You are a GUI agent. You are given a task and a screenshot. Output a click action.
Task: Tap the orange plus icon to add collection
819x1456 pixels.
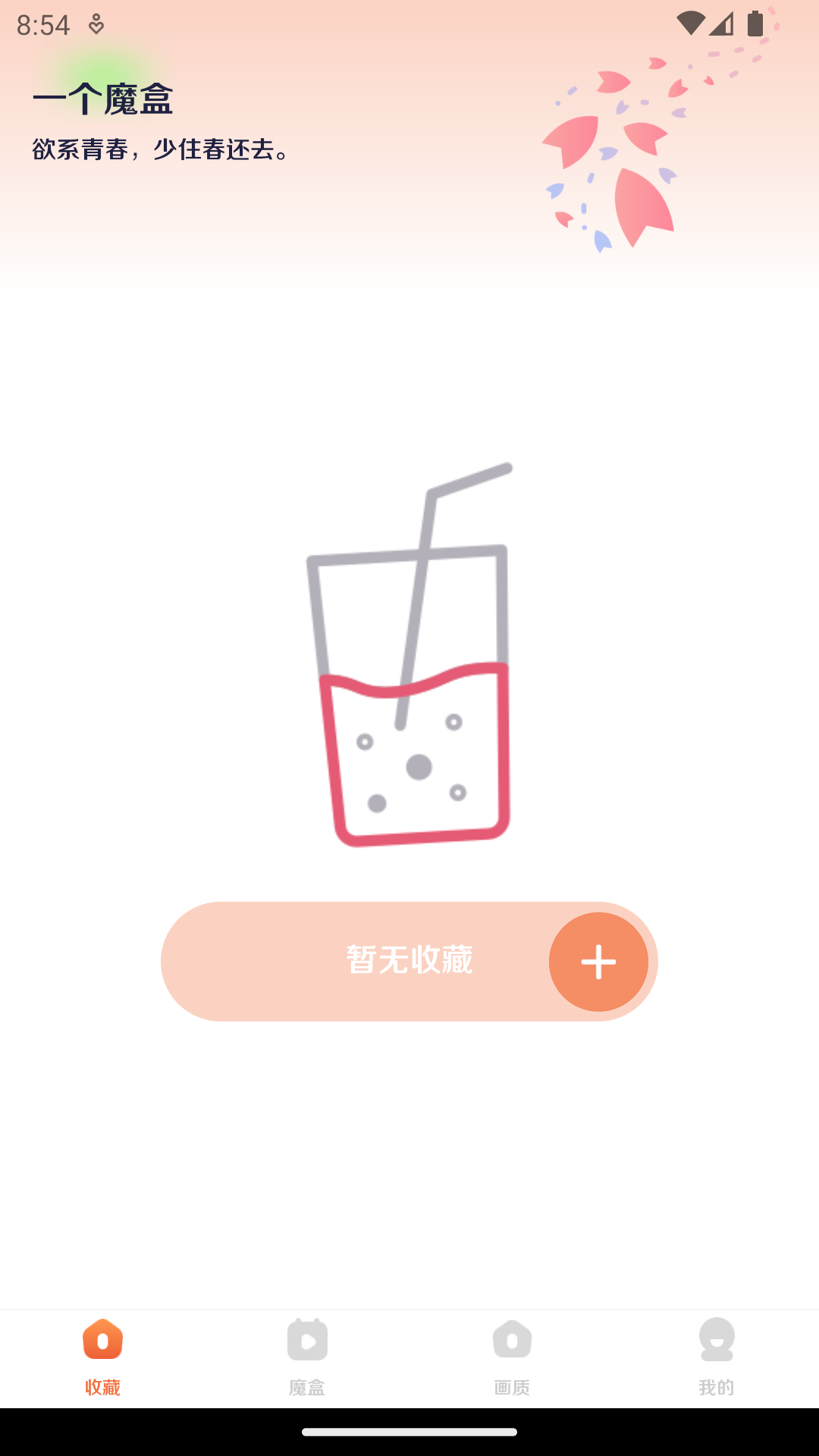[x=598, y=962]
